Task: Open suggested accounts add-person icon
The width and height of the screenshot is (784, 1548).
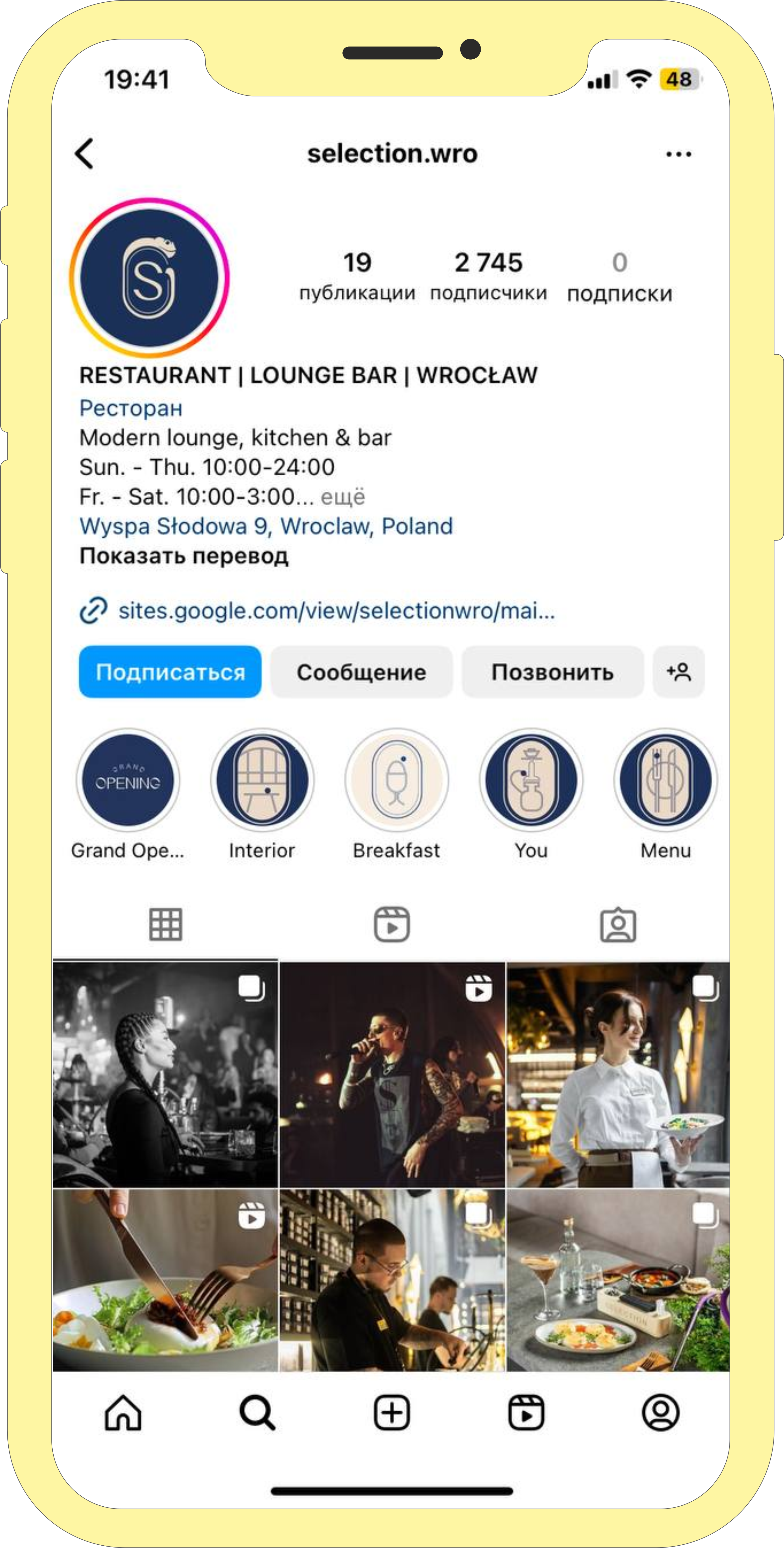Action: (678, 672)
